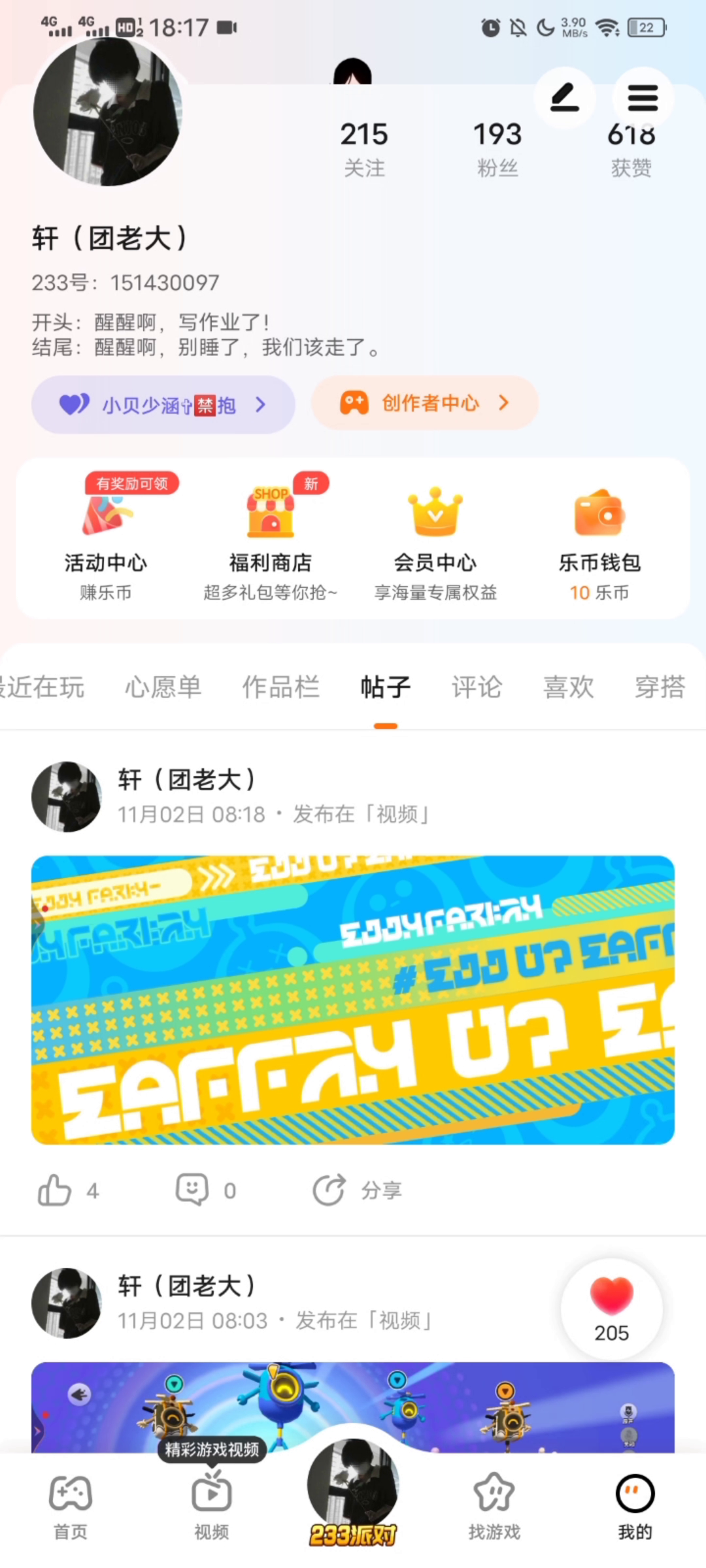
Task: Open 活动中心 to earn coins
Action: pos(106,539)
